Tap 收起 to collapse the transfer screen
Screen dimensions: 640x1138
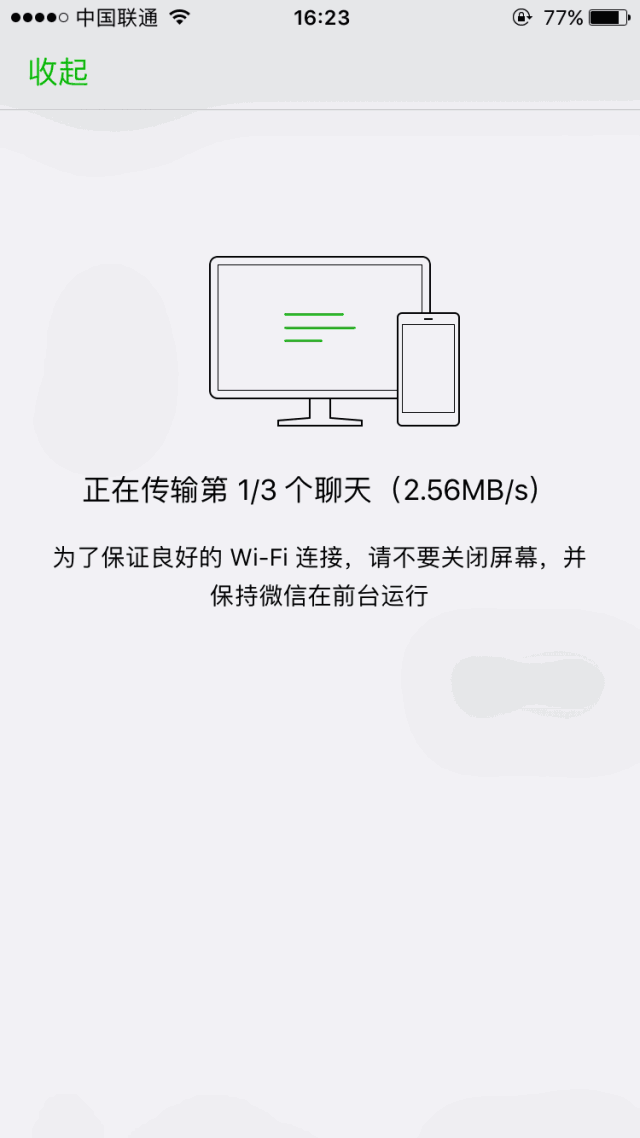pyautogui.click(x=58, y=72)
